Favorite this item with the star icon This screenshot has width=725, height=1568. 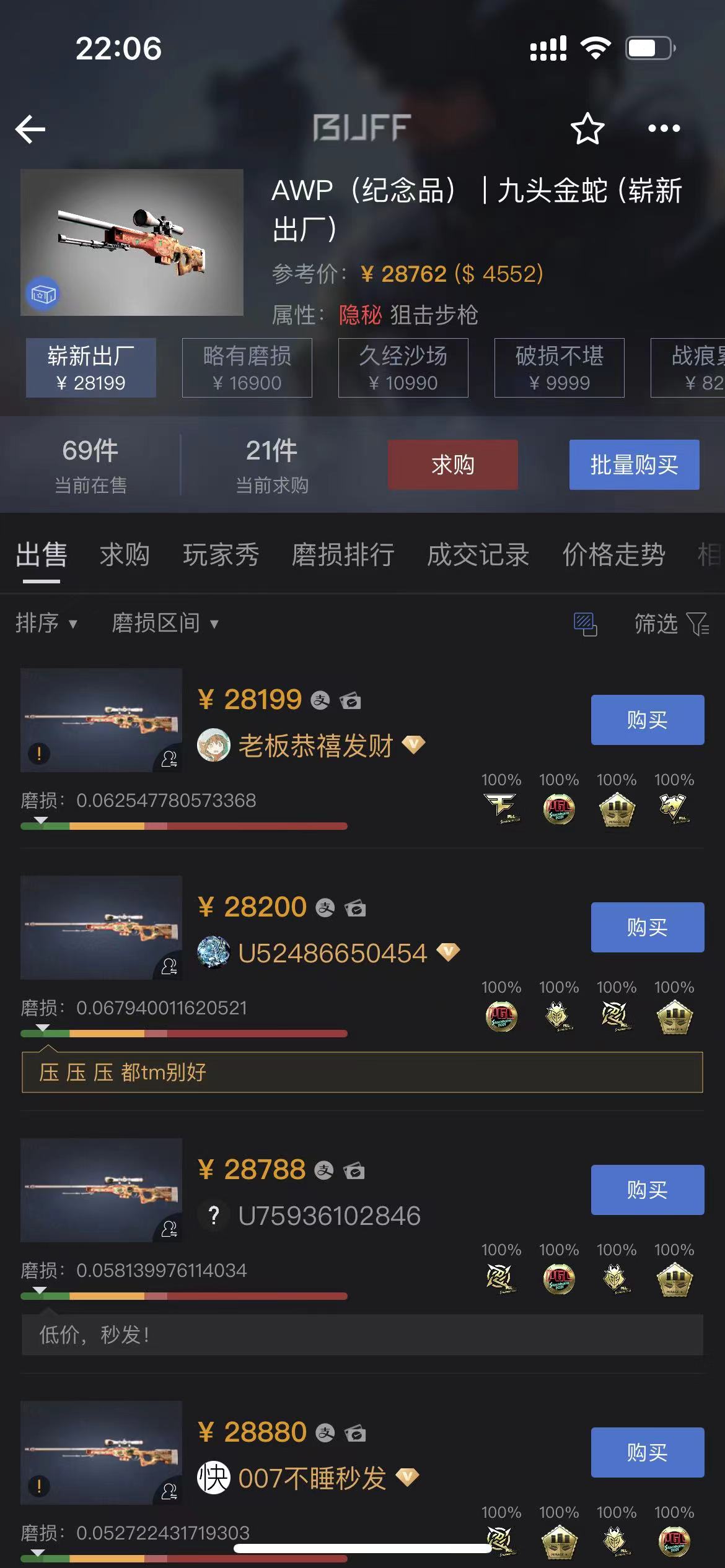pyautogui.click(x=587, y=129)
